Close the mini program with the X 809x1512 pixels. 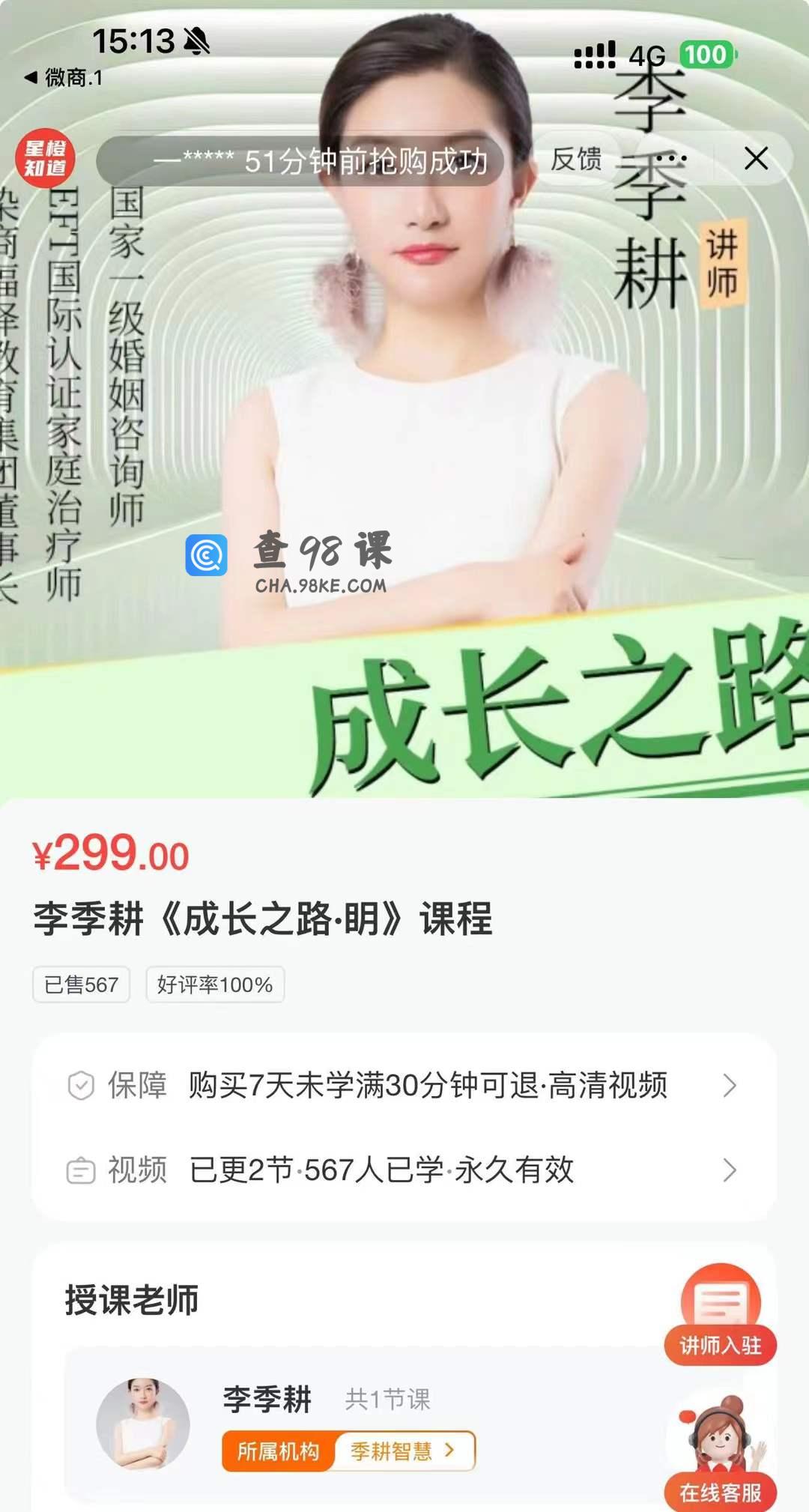(x=756, y=159)
